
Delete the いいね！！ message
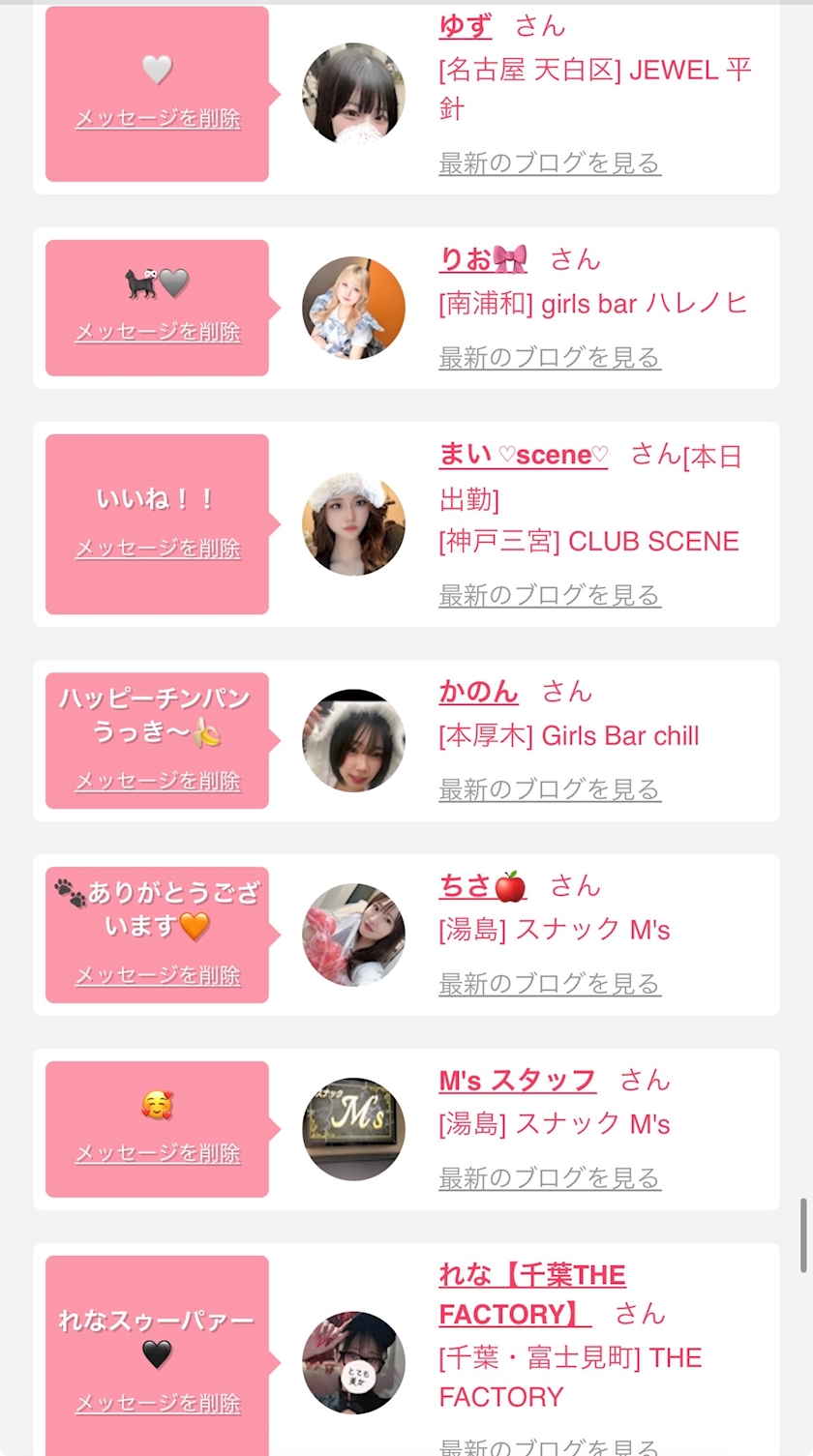[x=158, y=549]
